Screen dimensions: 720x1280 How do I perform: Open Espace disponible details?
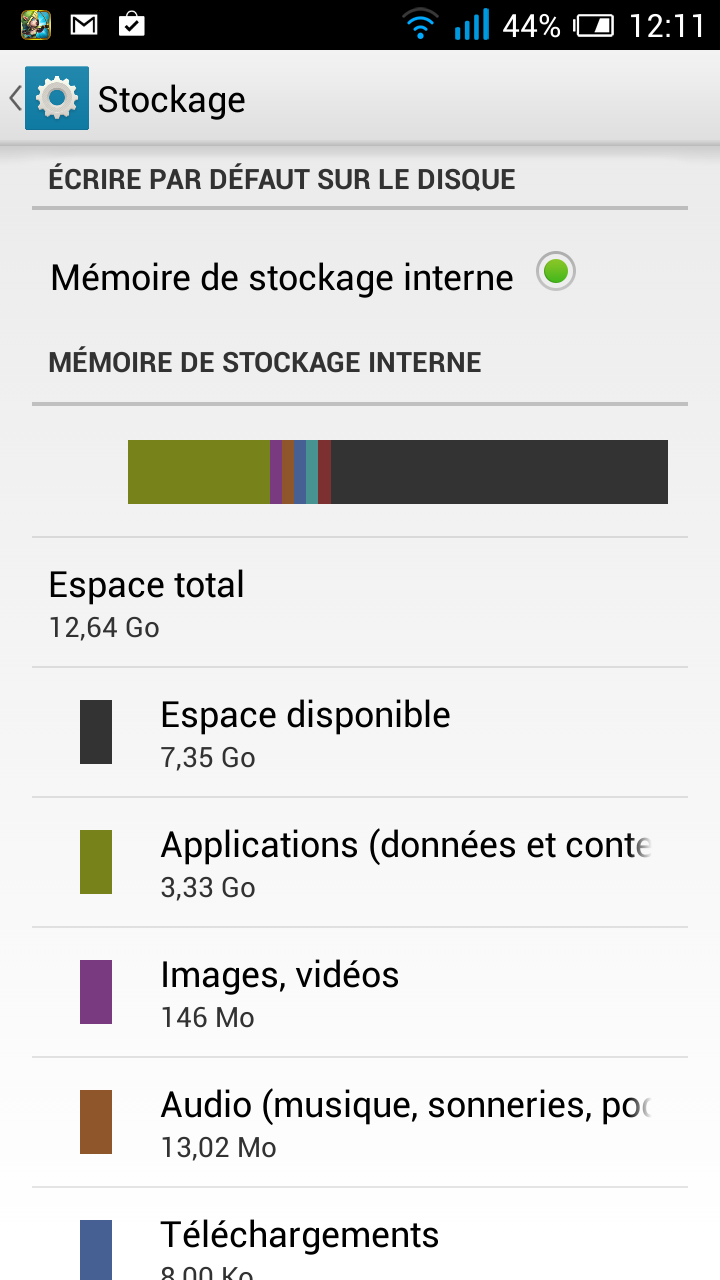[x=360, y=733]
